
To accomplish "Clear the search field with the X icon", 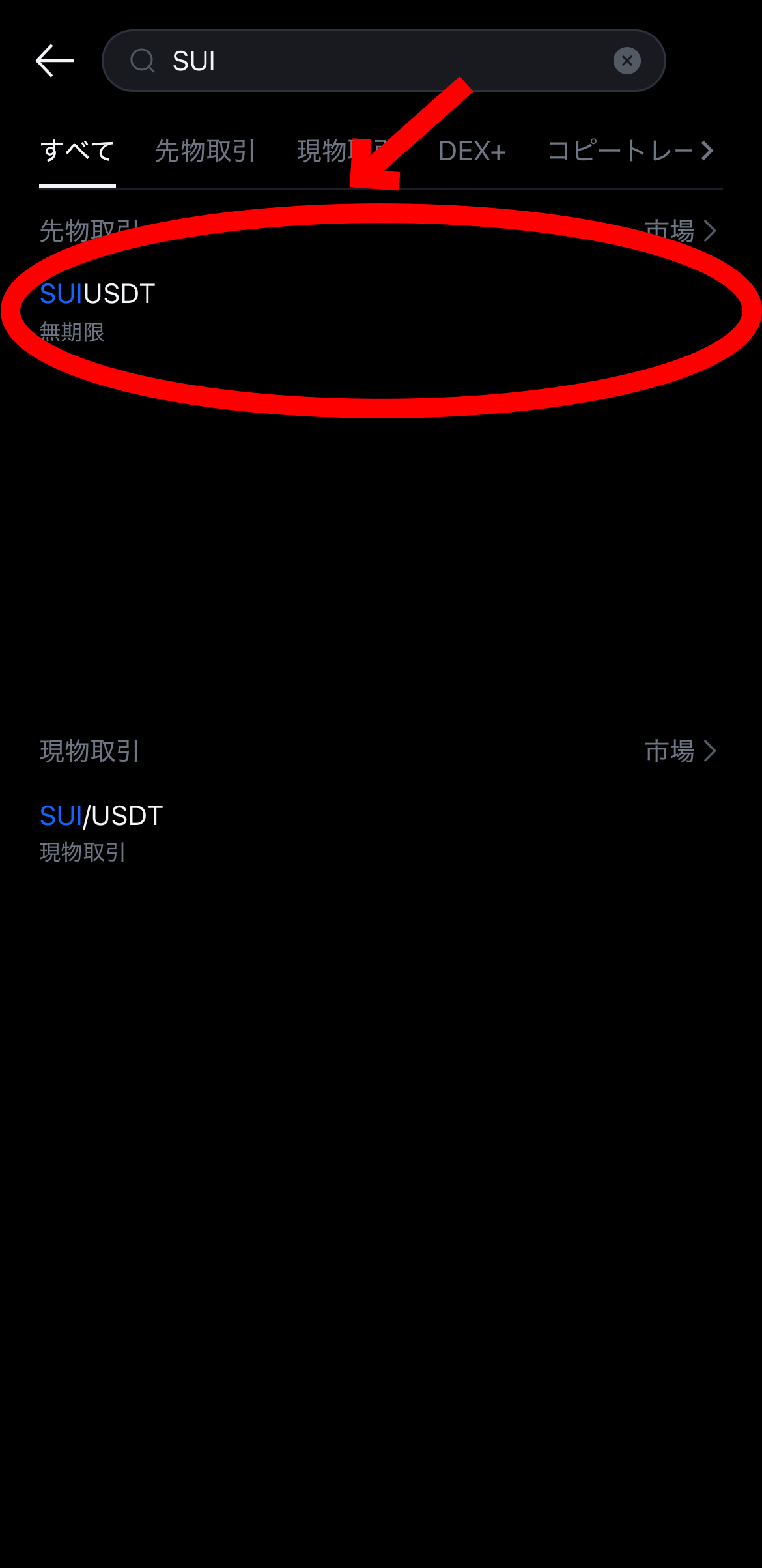I will 627,60.
